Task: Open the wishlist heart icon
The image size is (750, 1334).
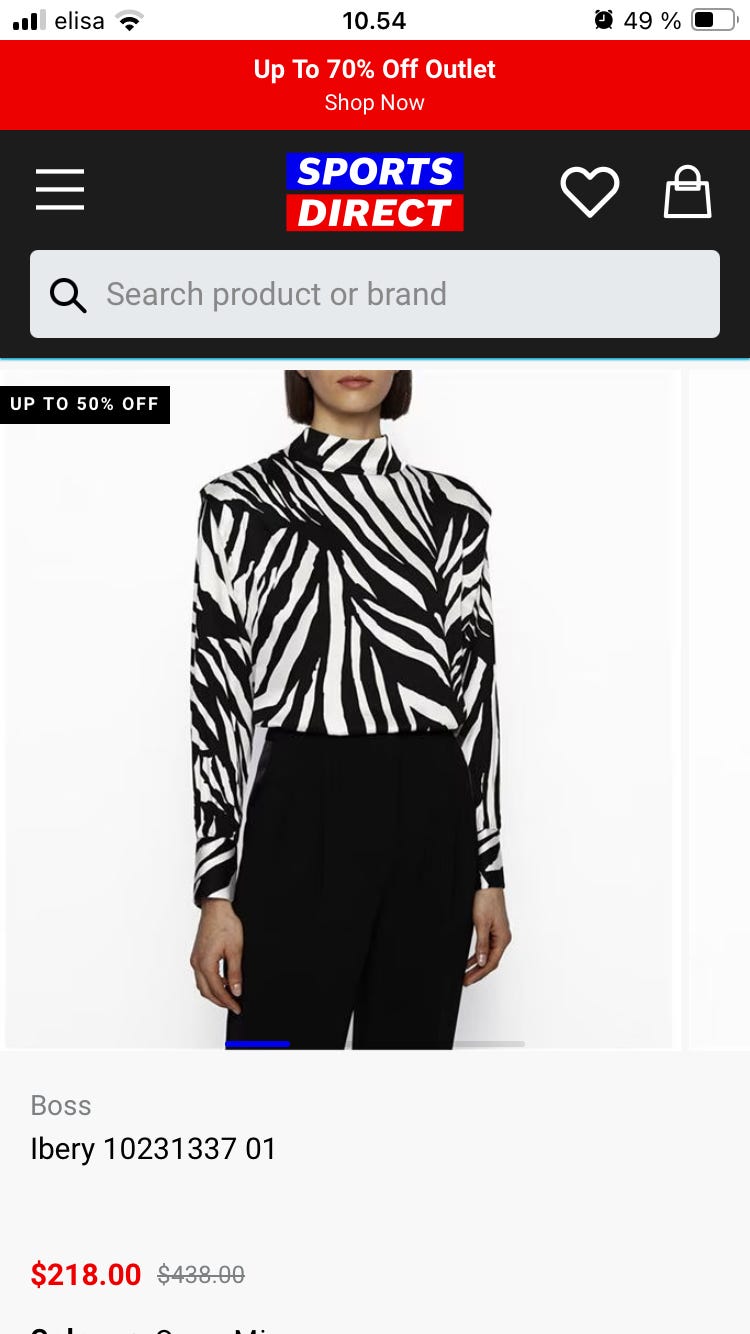Action: click(x=589, y=191)
